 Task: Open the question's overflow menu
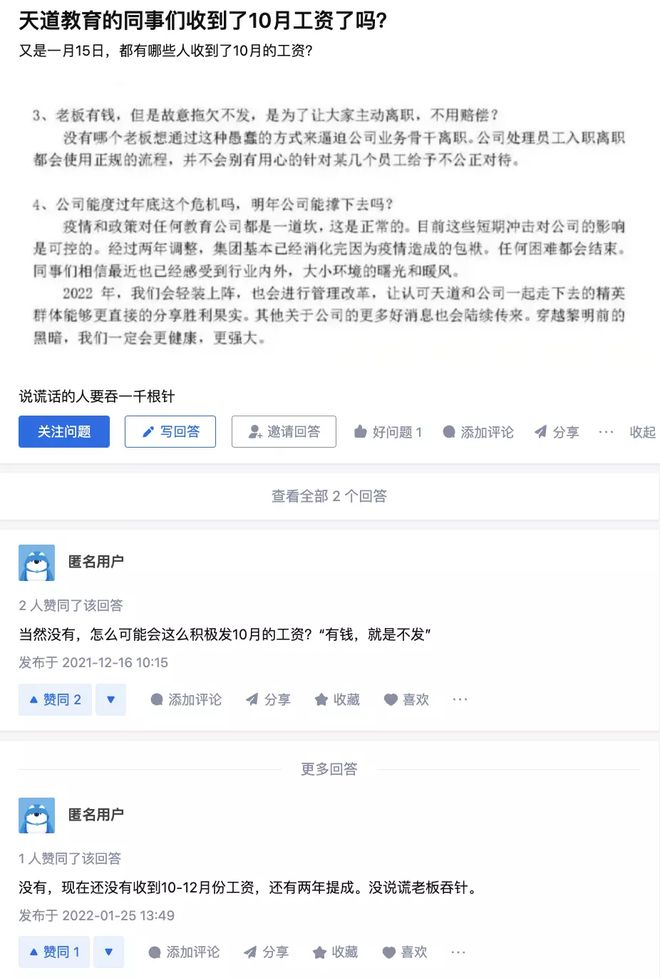606,432
